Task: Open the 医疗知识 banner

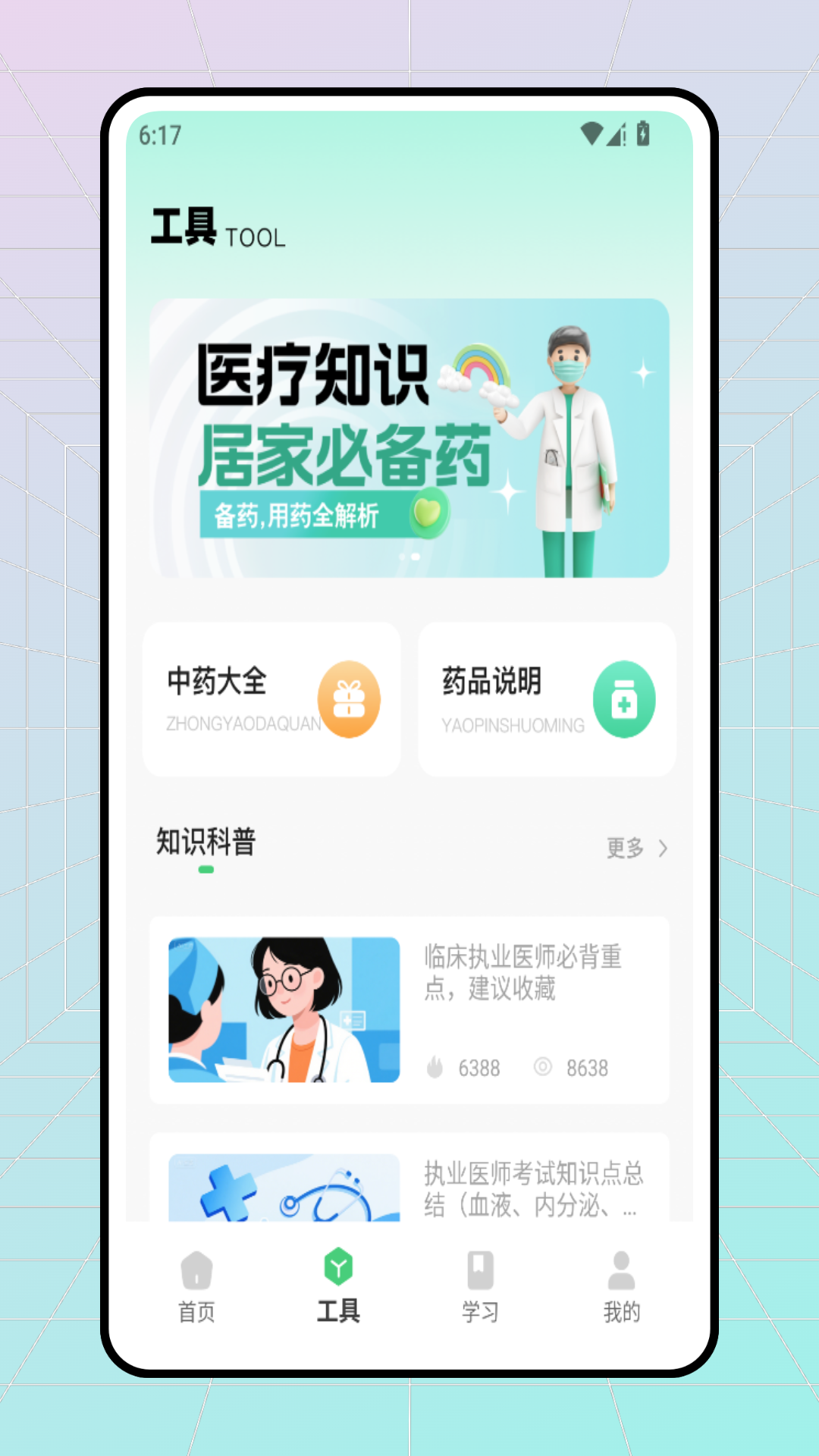Action: (x=409, y=438)
